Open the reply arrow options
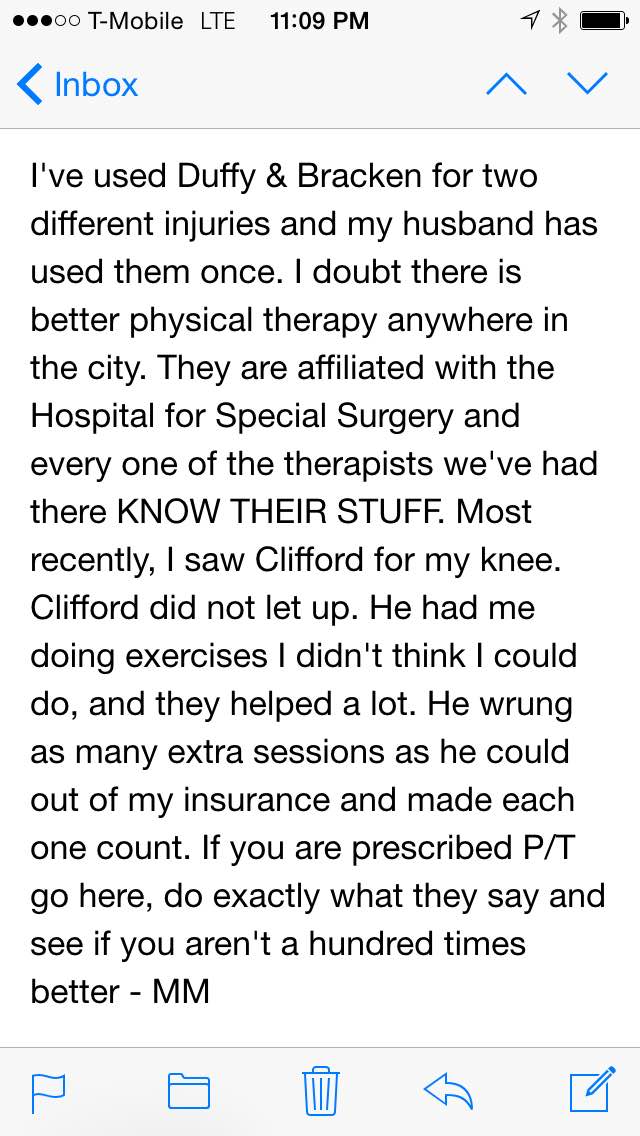 click(448, 1091)
